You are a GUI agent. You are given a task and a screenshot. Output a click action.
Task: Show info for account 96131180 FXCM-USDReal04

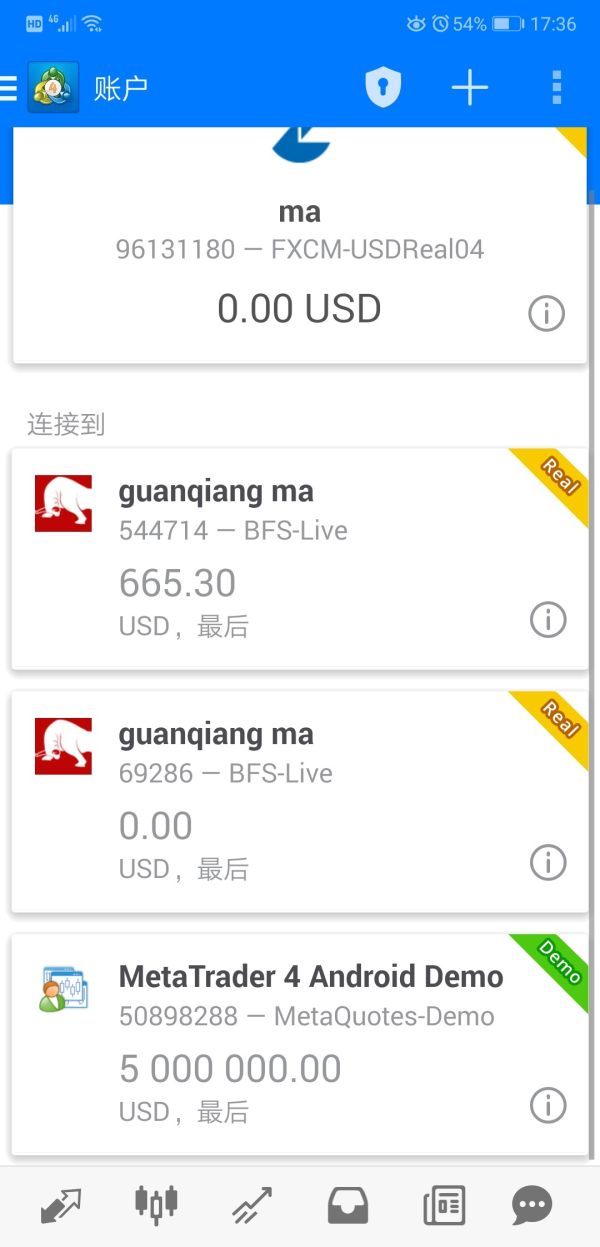point(546,314)
